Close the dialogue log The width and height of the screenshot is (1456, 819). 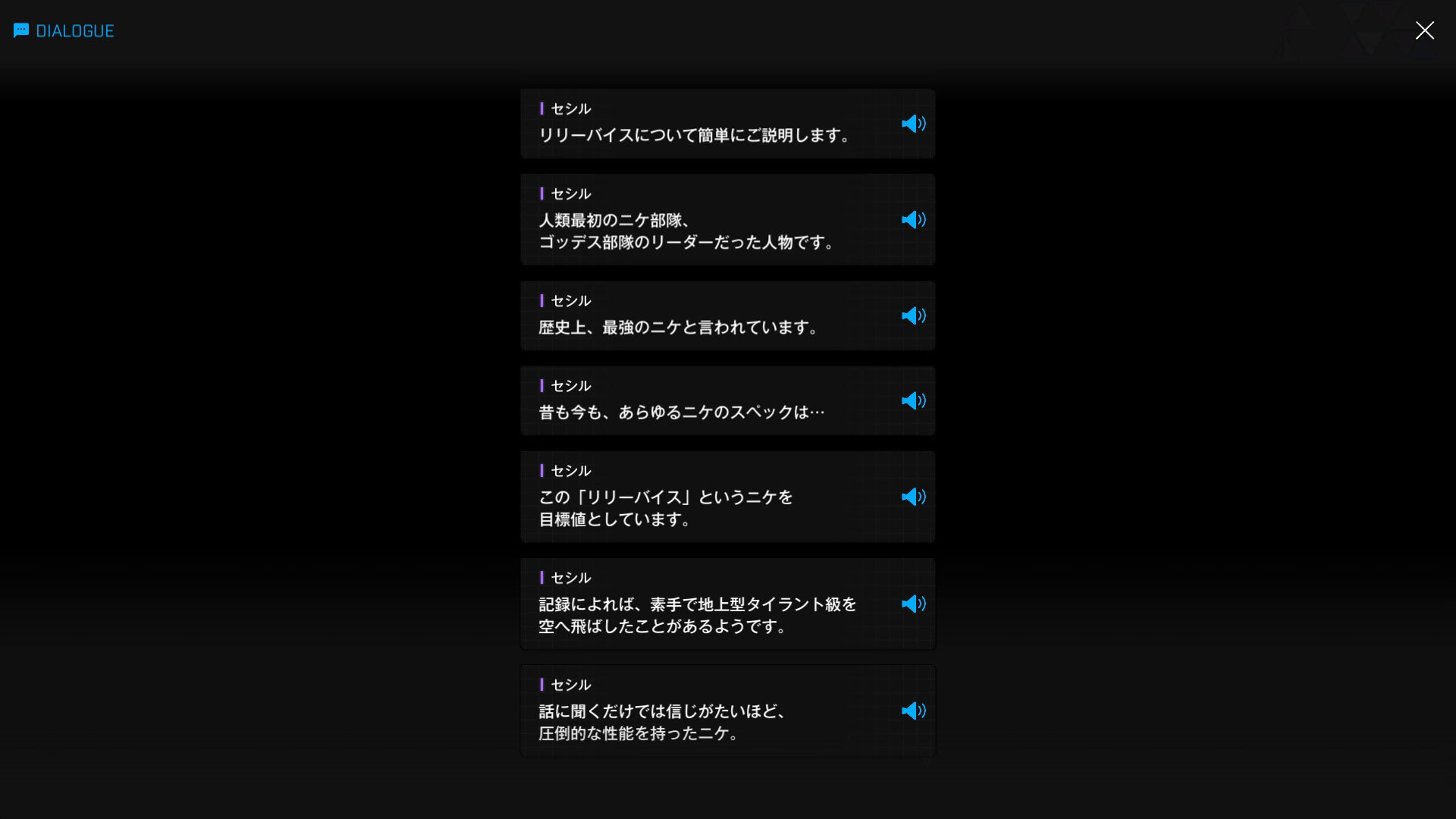[x=1424, y=30]
